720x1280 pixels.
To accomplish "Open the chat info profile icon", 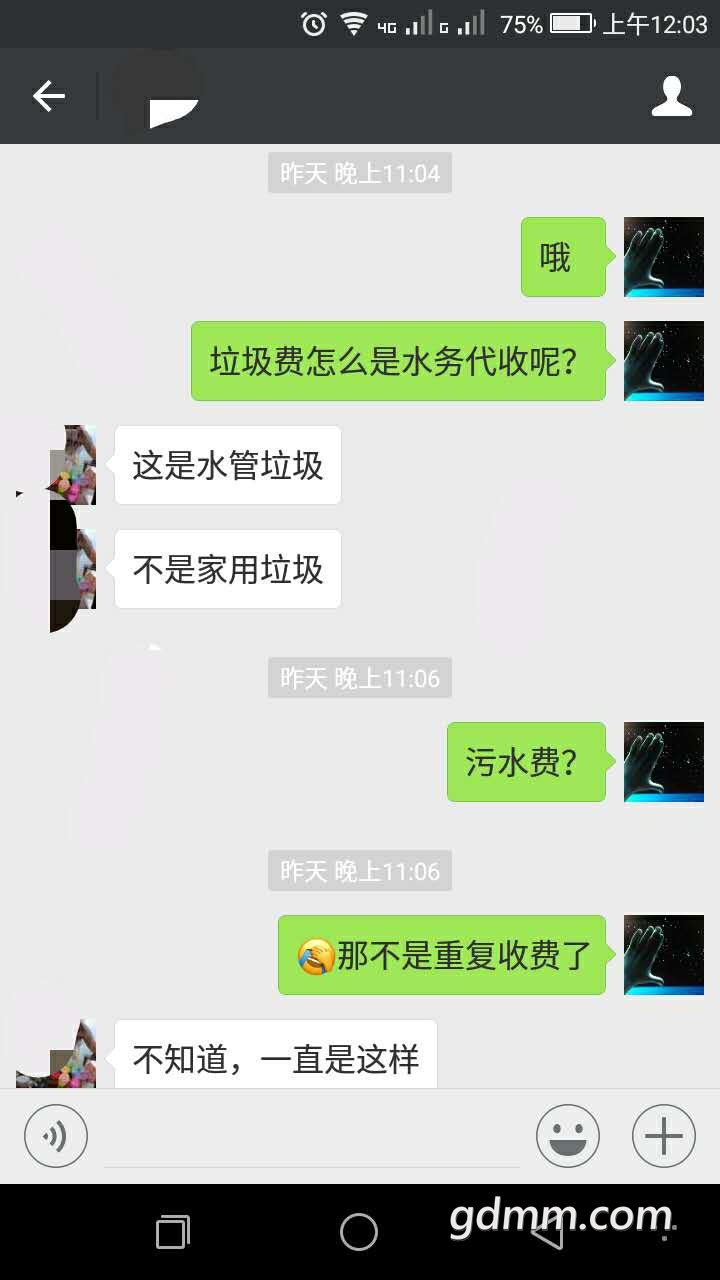I will (672, 96).
